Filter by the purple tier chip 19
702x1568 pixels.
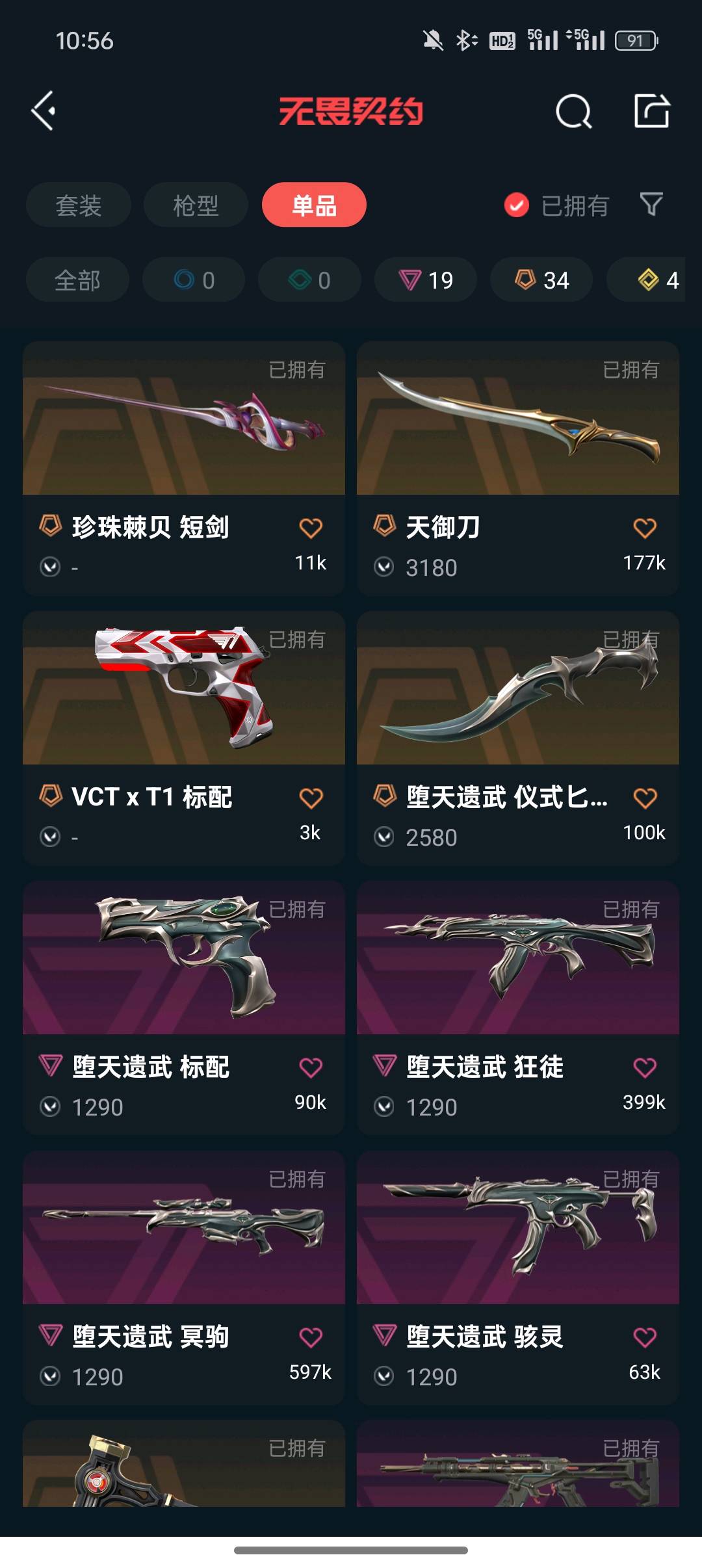[x=426, y=280]
